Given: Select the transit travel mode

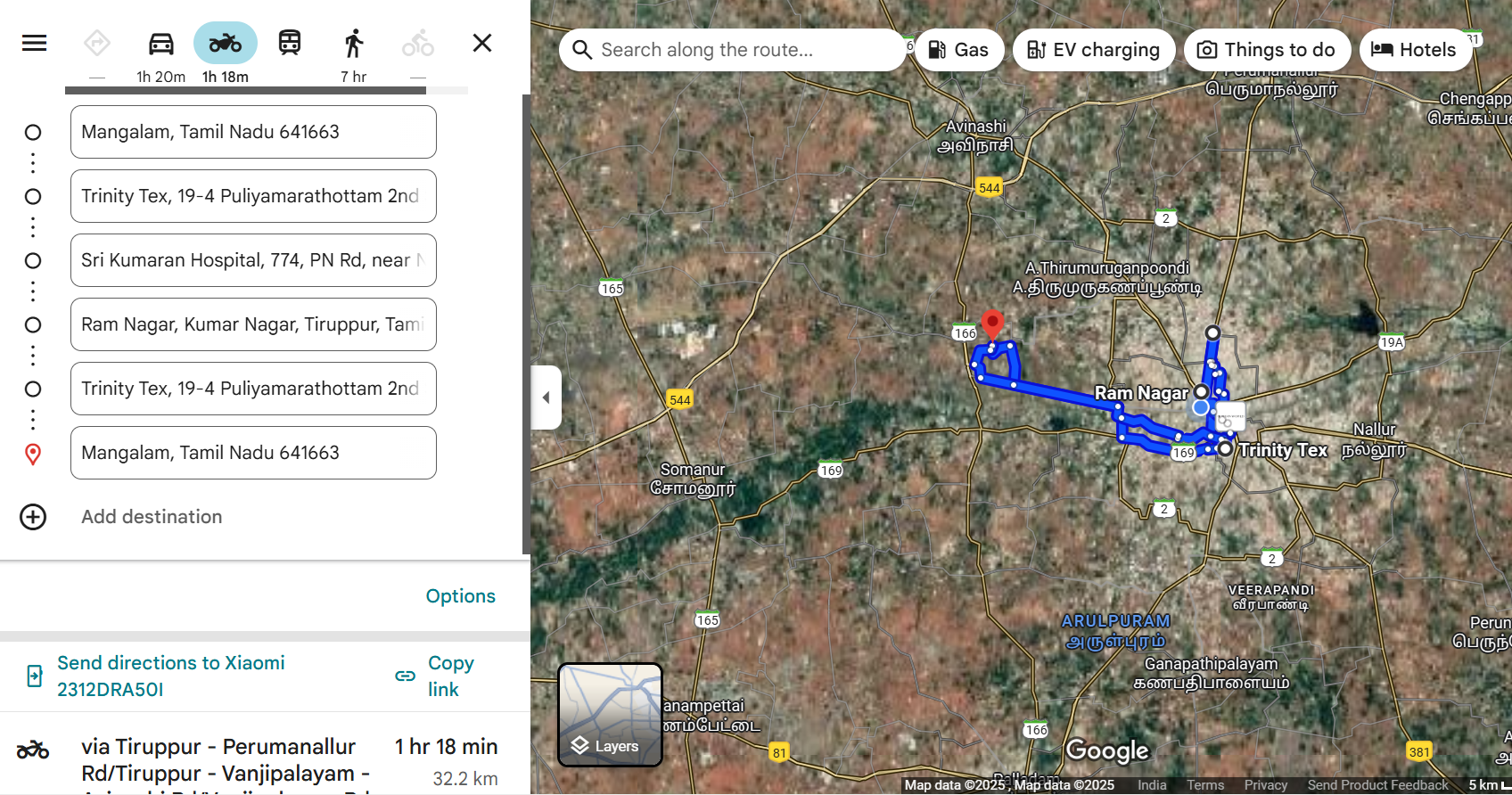Looking at the screenshot, I should pos(290,43).
